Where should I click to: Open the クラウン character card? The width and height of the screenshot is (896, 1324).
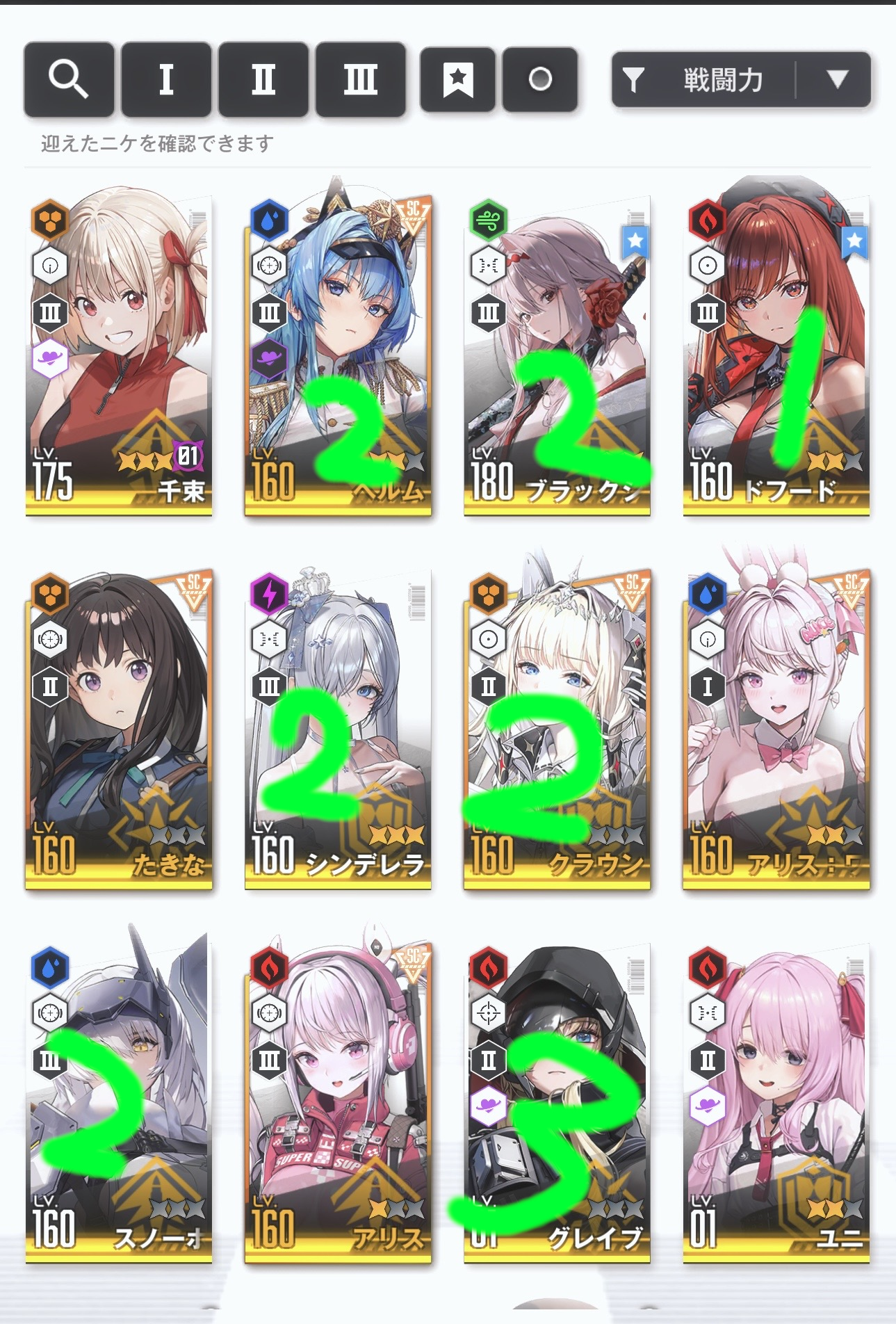tap(557, 730)
